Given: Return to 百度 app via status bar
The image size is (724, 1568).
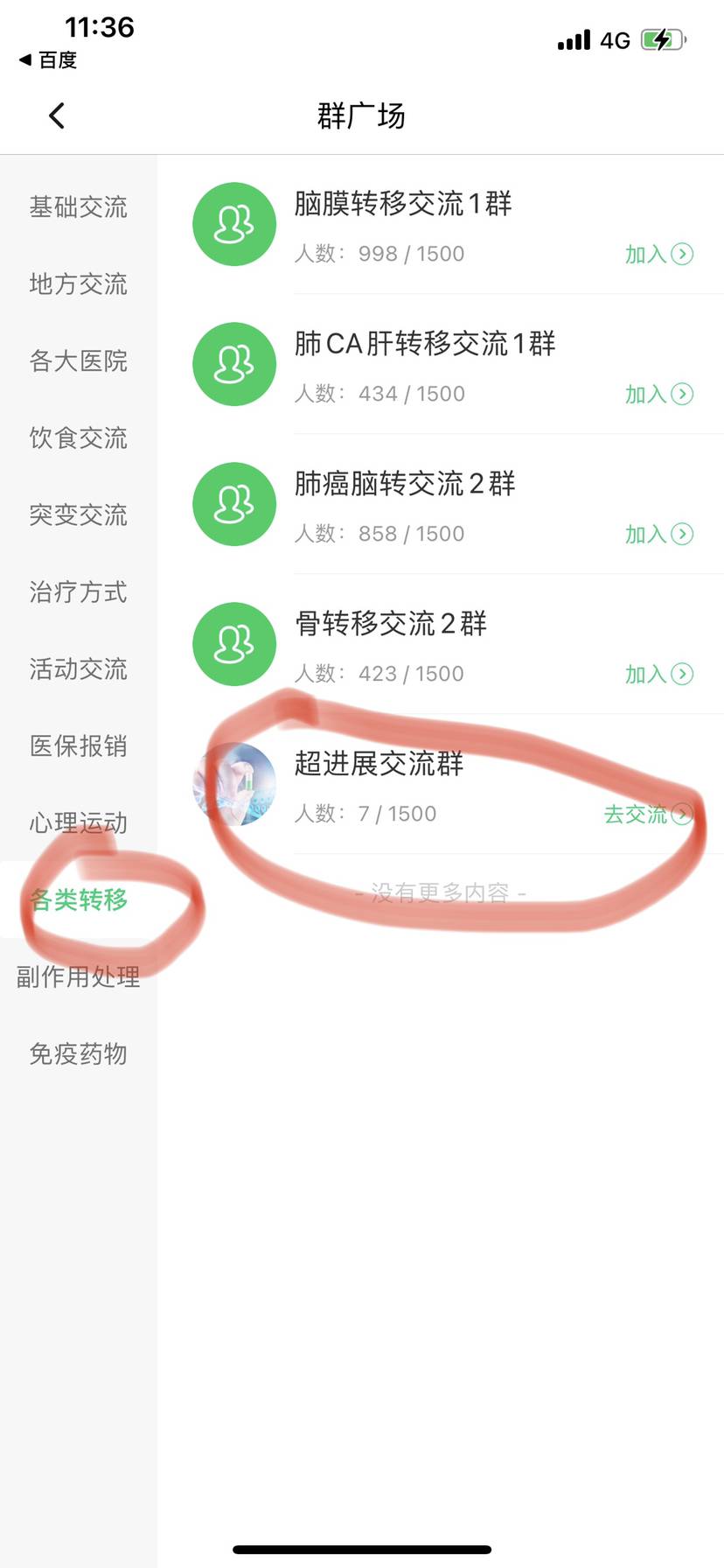Looking at the screenshot, I should click(49, 59).
